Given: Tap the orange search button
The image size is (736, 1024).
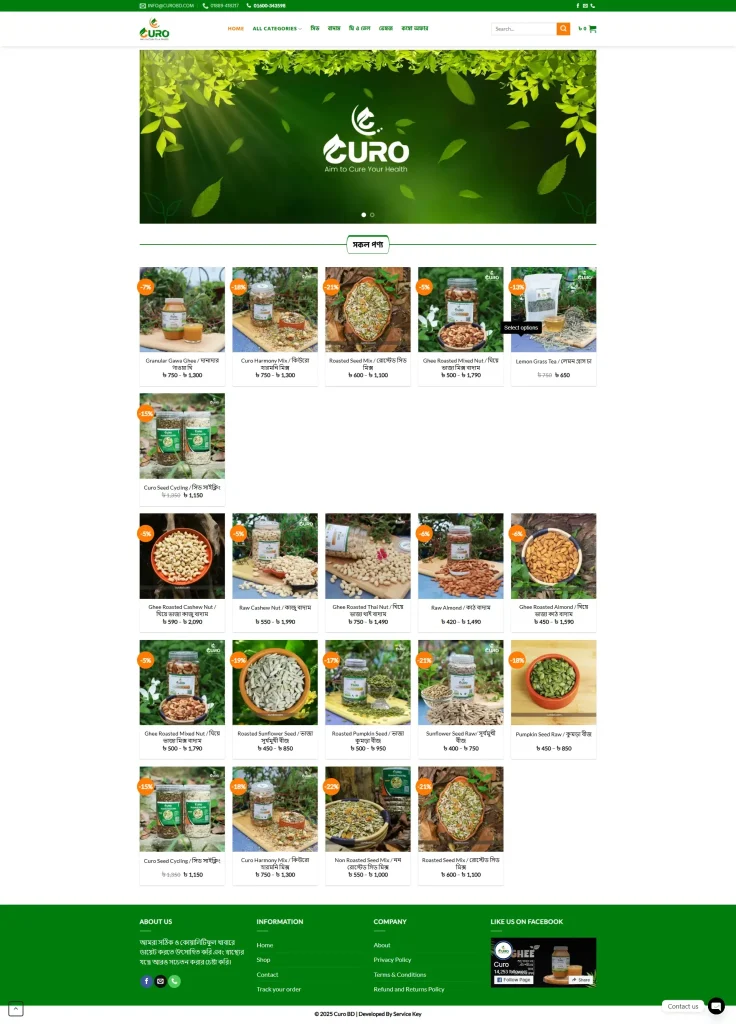Looking at the screenshot, I should (563, 29).
